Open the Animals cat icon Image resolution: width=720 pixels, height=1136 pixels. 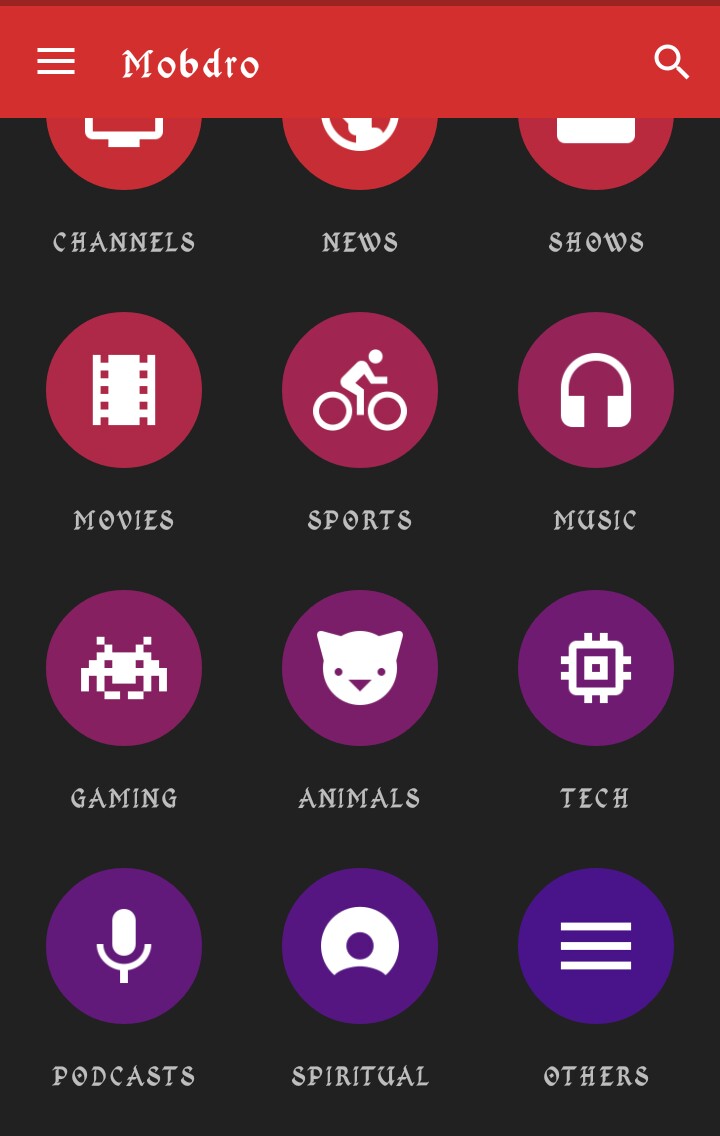[x=360, y=668]
